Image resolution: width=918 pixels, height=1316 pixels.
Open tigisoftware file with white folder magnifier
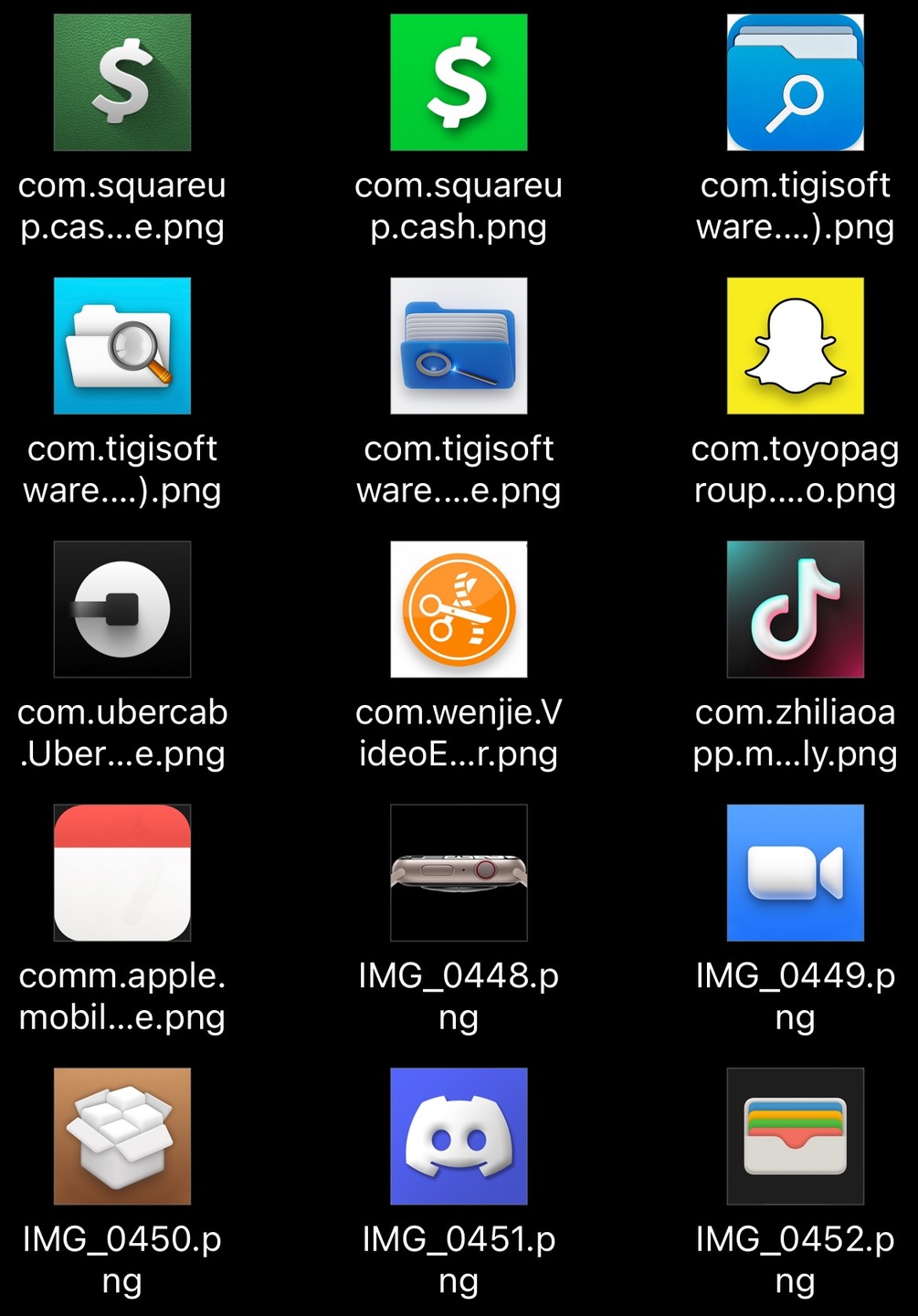pos(122,346)
